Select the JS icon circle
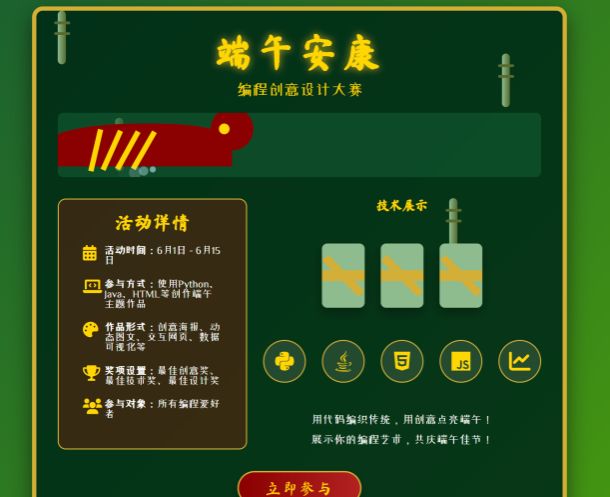 tap(461, 361)
